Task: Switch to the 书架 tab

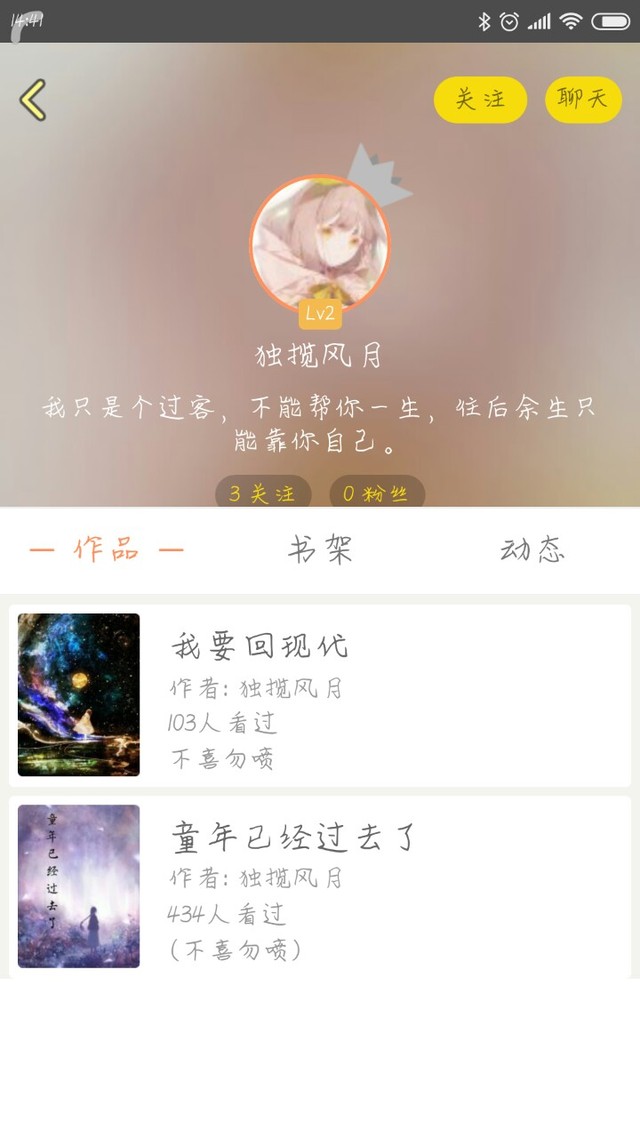Action: pos(320,549)
